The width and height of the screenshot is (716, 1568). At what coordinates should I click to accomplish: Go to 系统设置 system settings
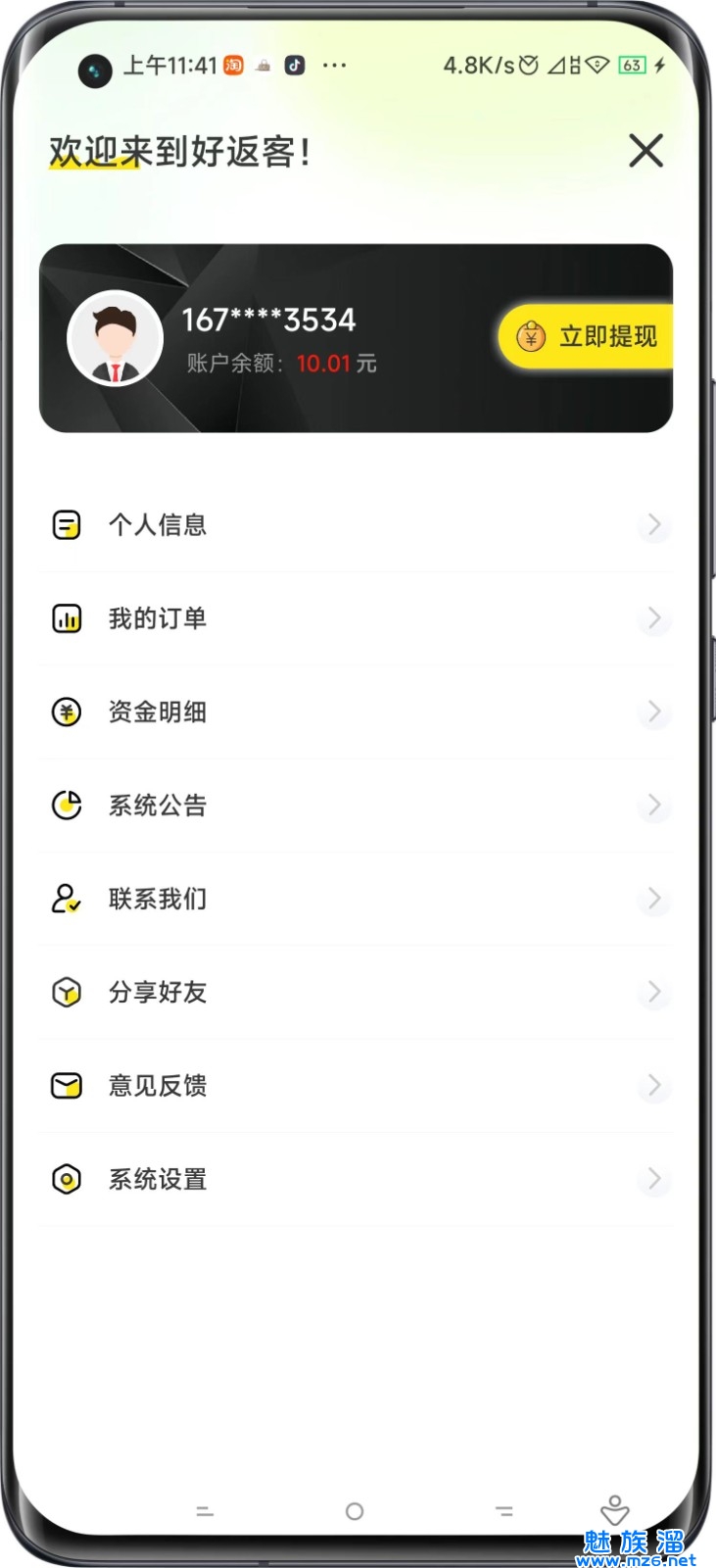point(356,1179)
